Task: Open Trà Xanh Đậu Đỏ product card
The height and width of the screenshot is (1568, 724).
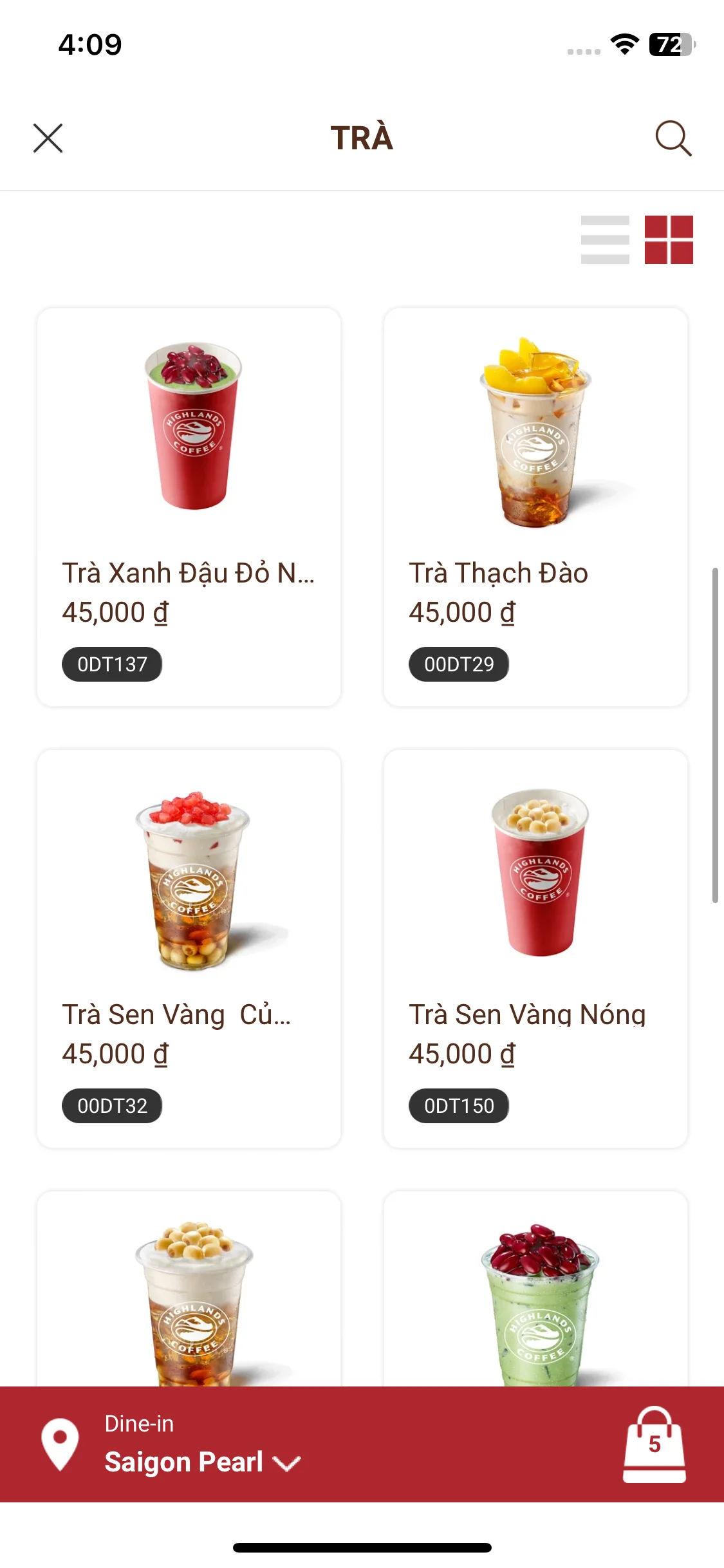Action: (189, 507)
